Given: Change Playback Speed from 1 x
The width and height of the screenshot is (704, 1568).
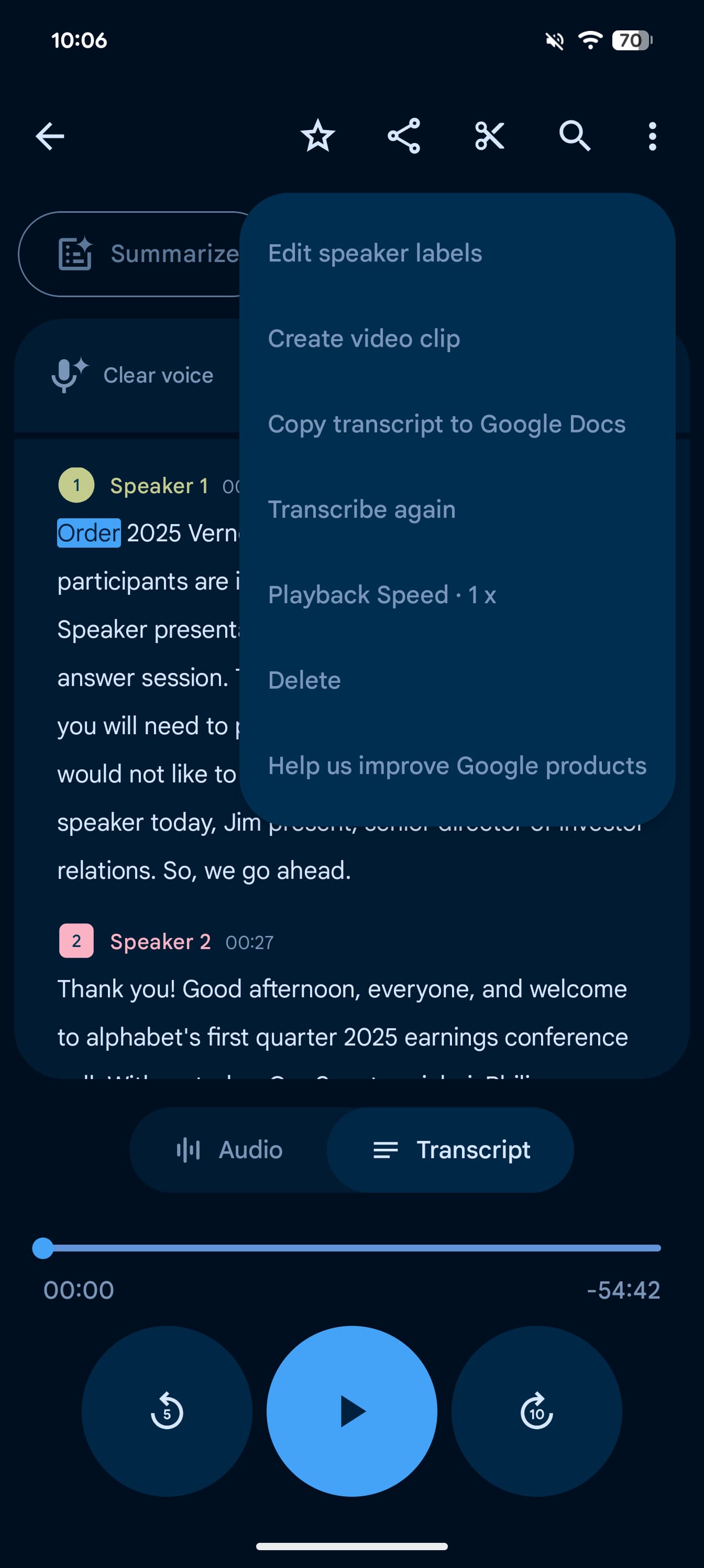Looking at the screenshot, I should 458,595.
